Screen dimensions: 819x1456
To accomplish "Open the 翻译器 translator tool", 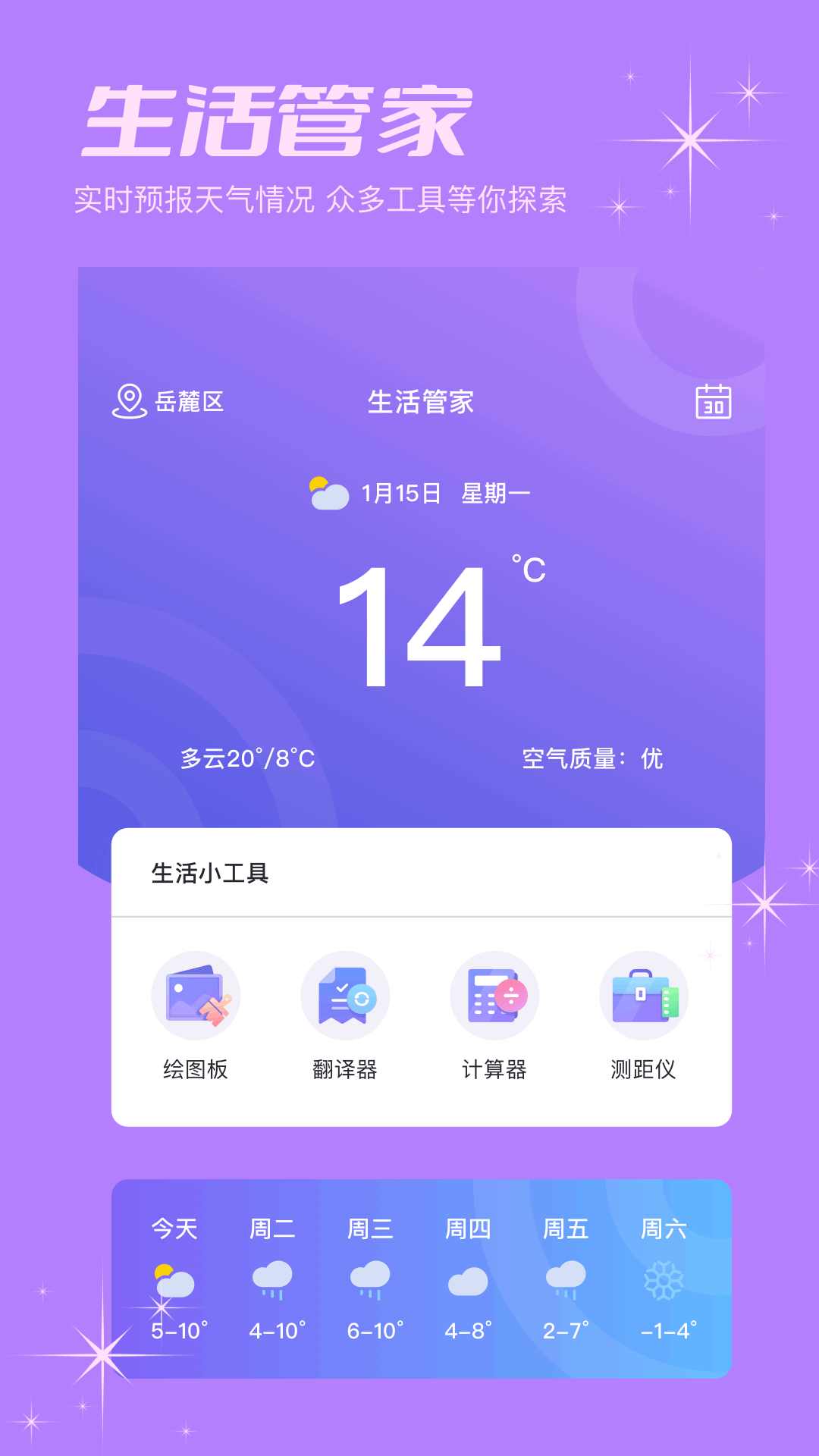I will coord(345,997).
